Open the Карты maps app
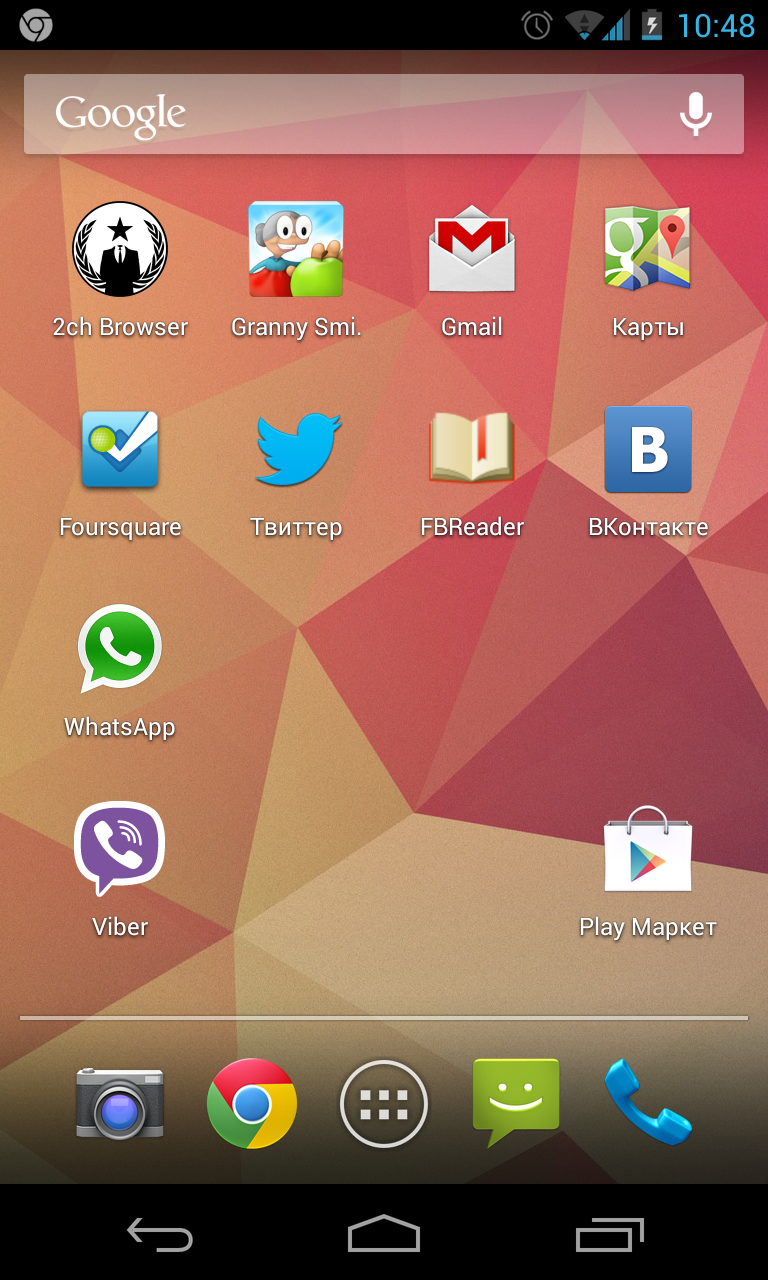The width and height of the screenshot is (768, 1280). pos(648,270)
